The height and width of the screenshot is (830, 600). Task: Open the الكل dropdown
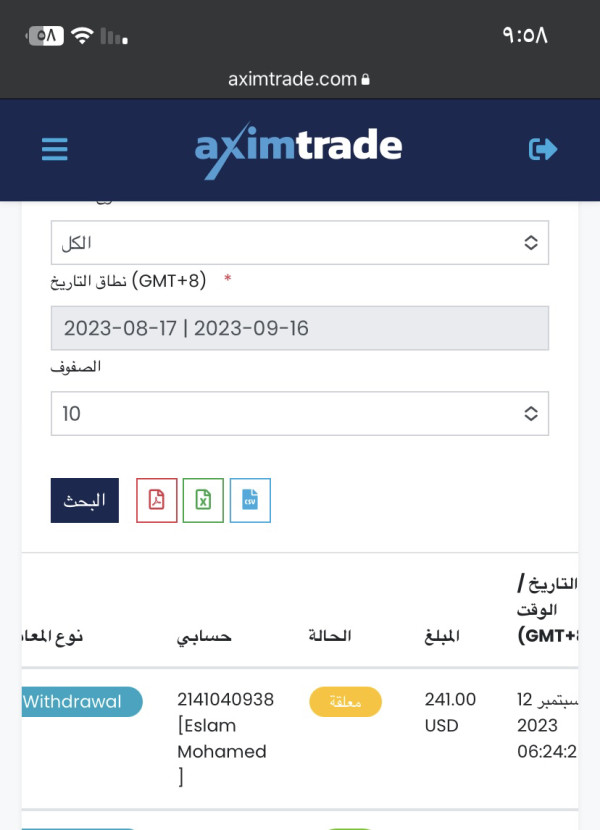(300, 242)
